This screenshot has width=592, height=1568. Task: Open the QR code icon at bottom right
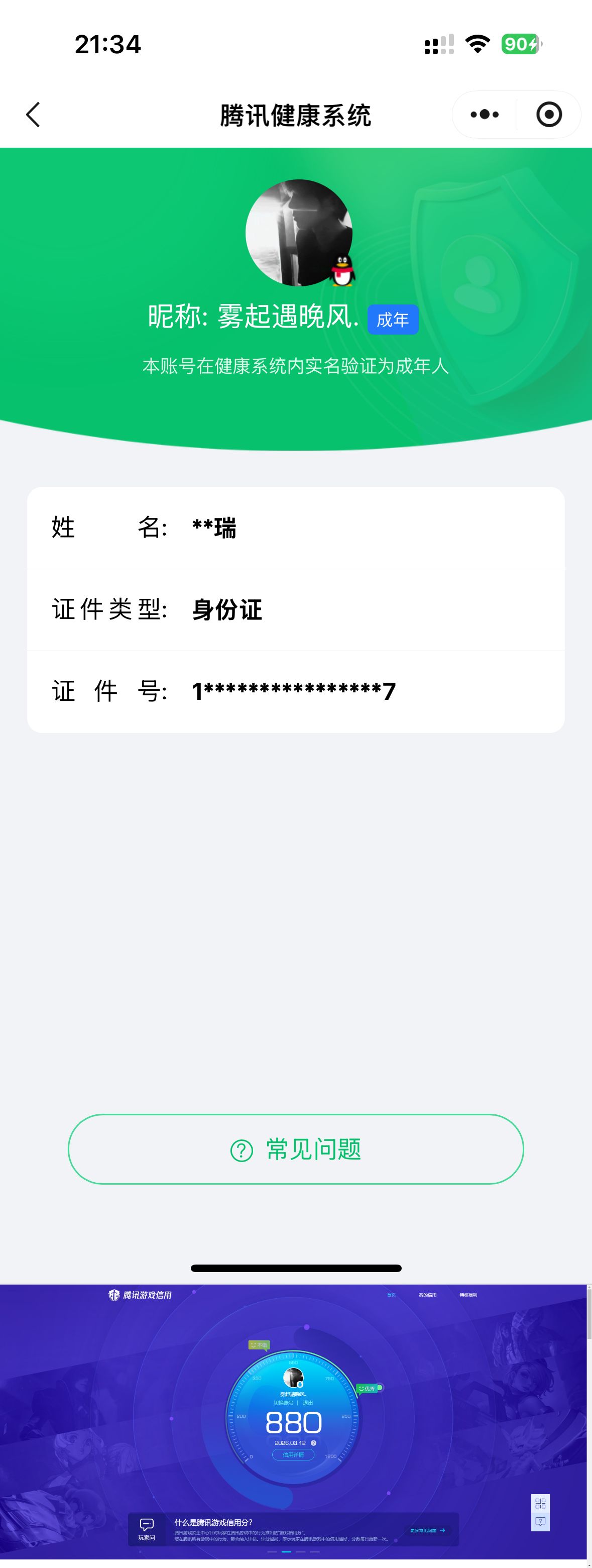(541, 1504)
